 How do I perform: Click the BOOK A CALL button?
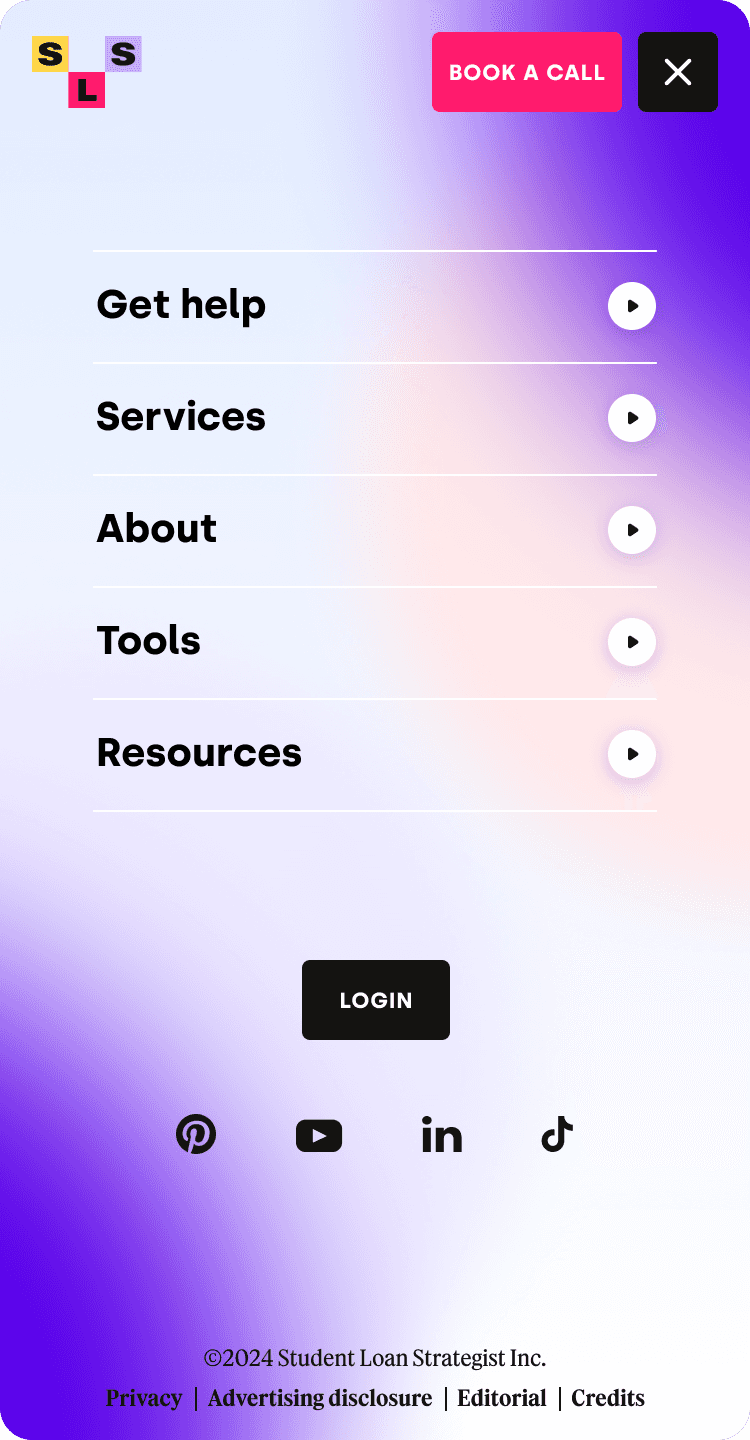click(527, 72)
